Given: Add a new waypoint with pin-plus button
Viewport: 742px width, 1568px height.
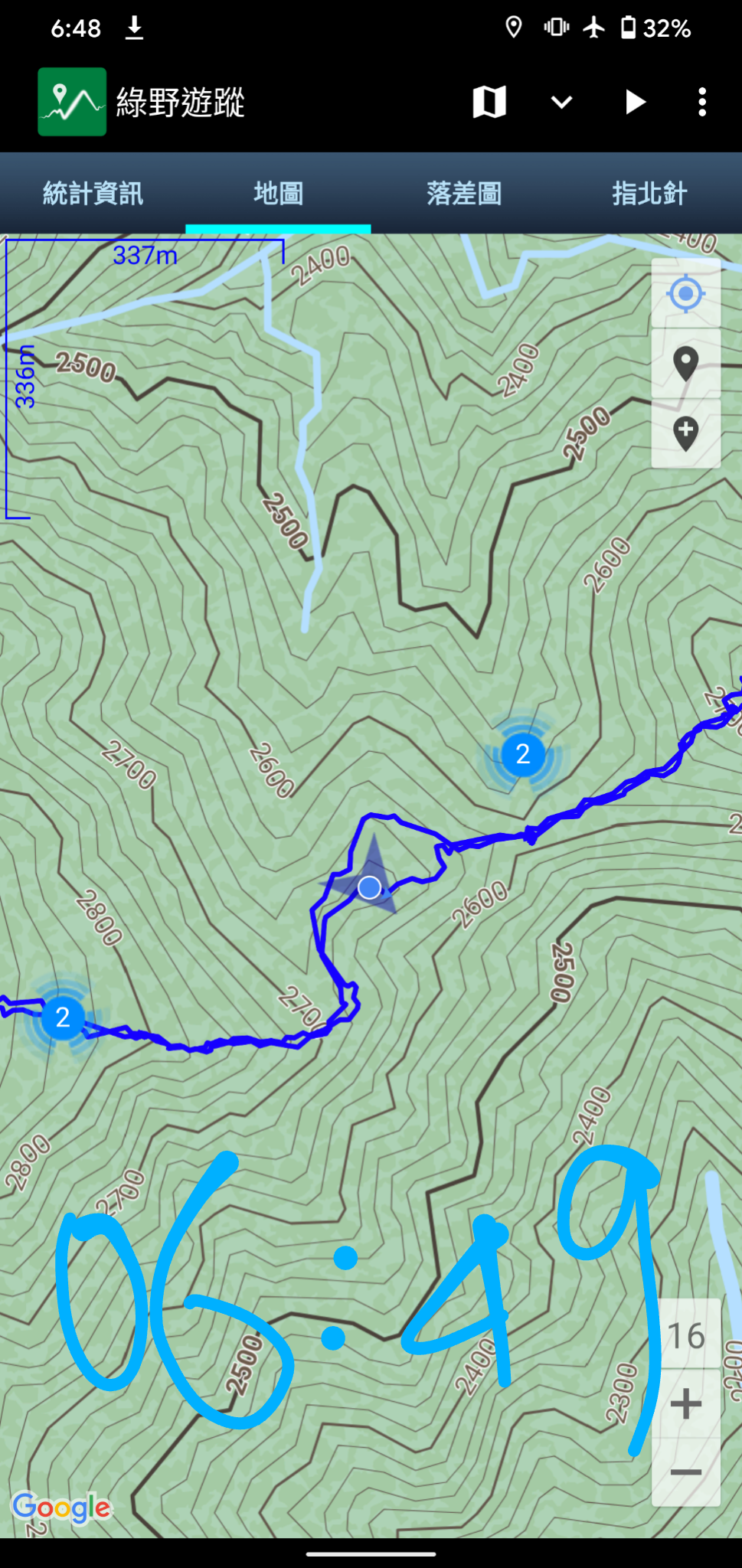Looking at the screenshot, I should click(685, 433).
